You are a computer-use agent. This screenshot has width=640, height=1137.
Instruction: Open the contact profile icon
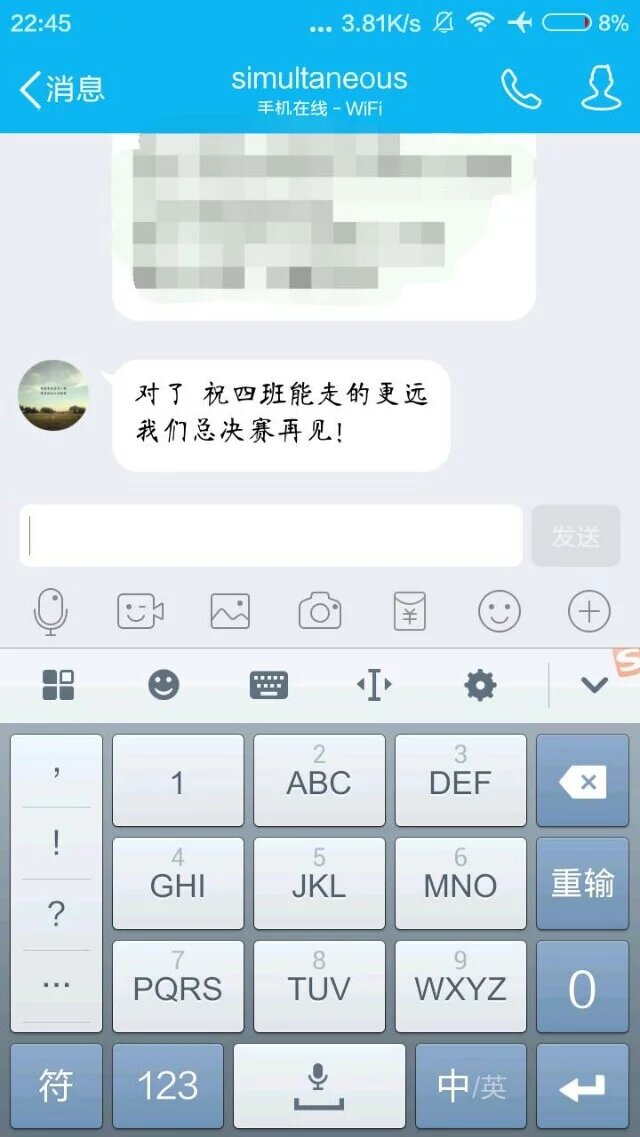[602, 89]
